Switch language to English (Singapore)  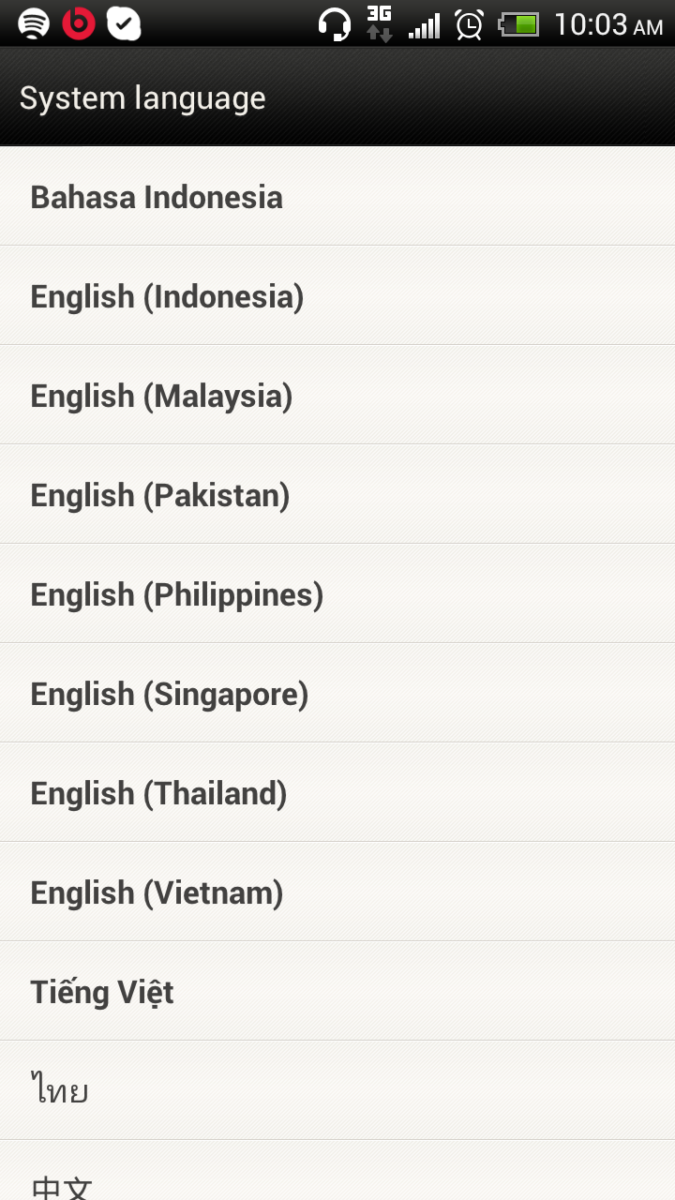[169, 693]
